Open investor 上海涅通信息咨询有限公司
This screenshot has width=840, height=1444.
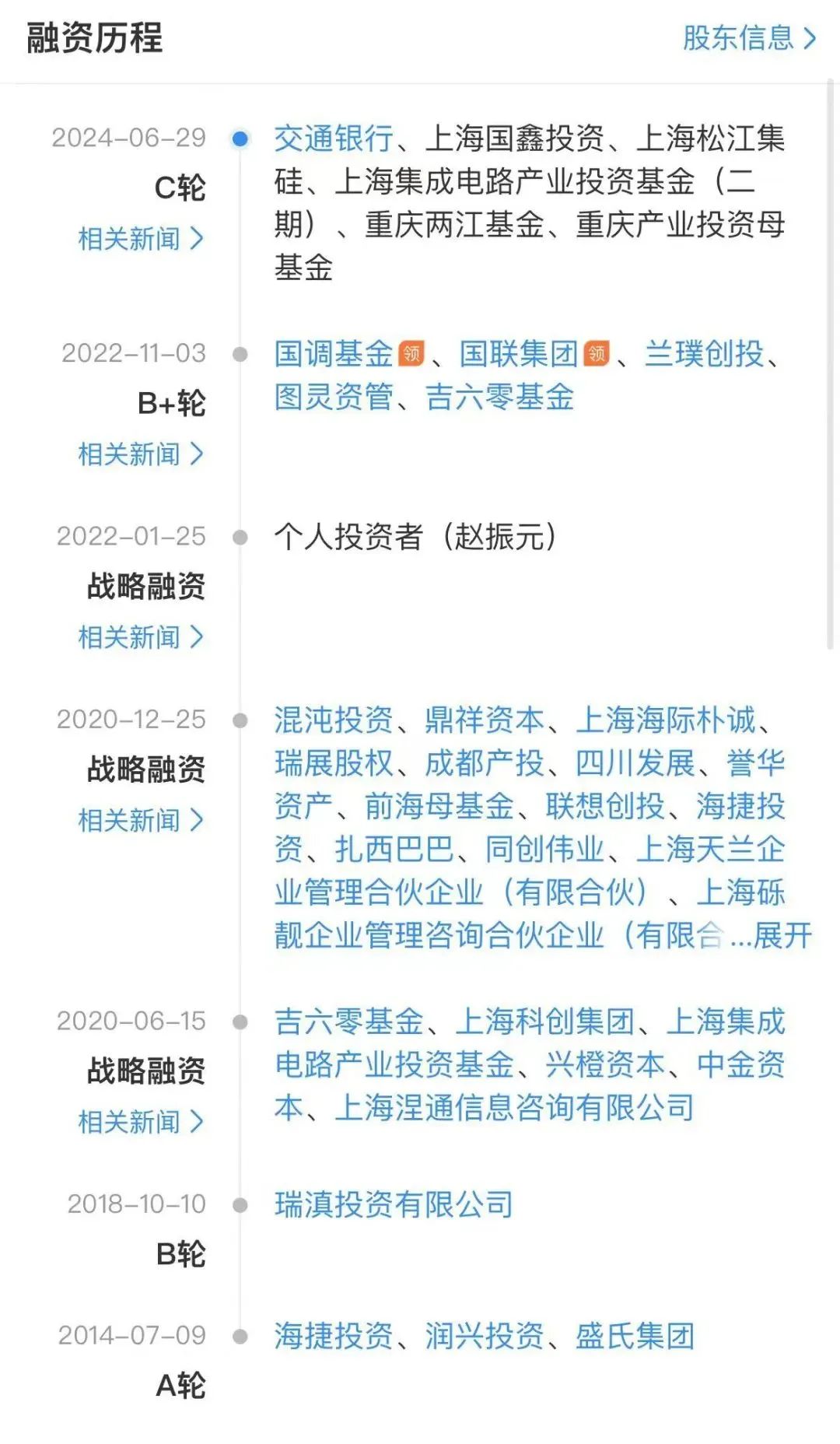pyautogui.click(x=514, y=1109)
